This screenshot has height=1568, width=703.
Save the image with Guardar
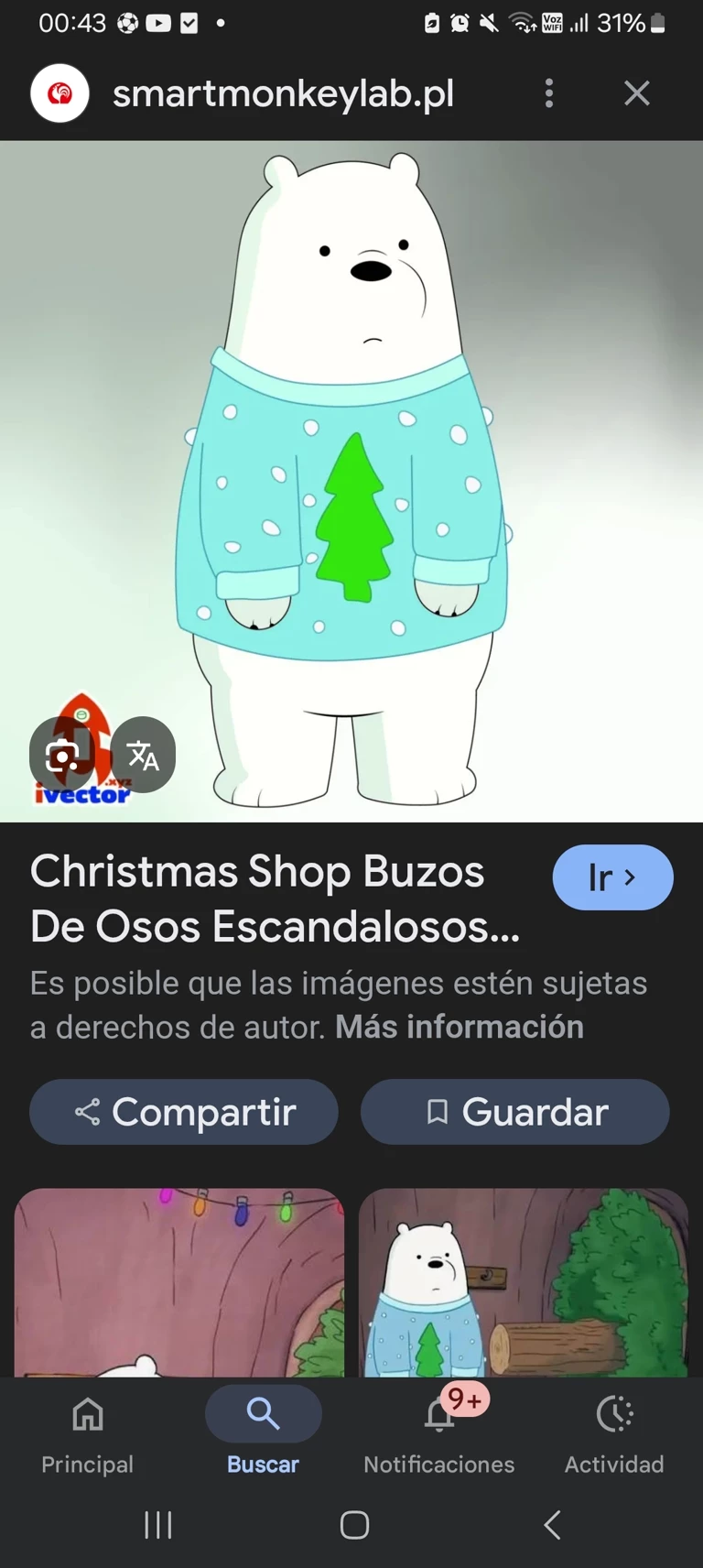(x=515, y=1112)
